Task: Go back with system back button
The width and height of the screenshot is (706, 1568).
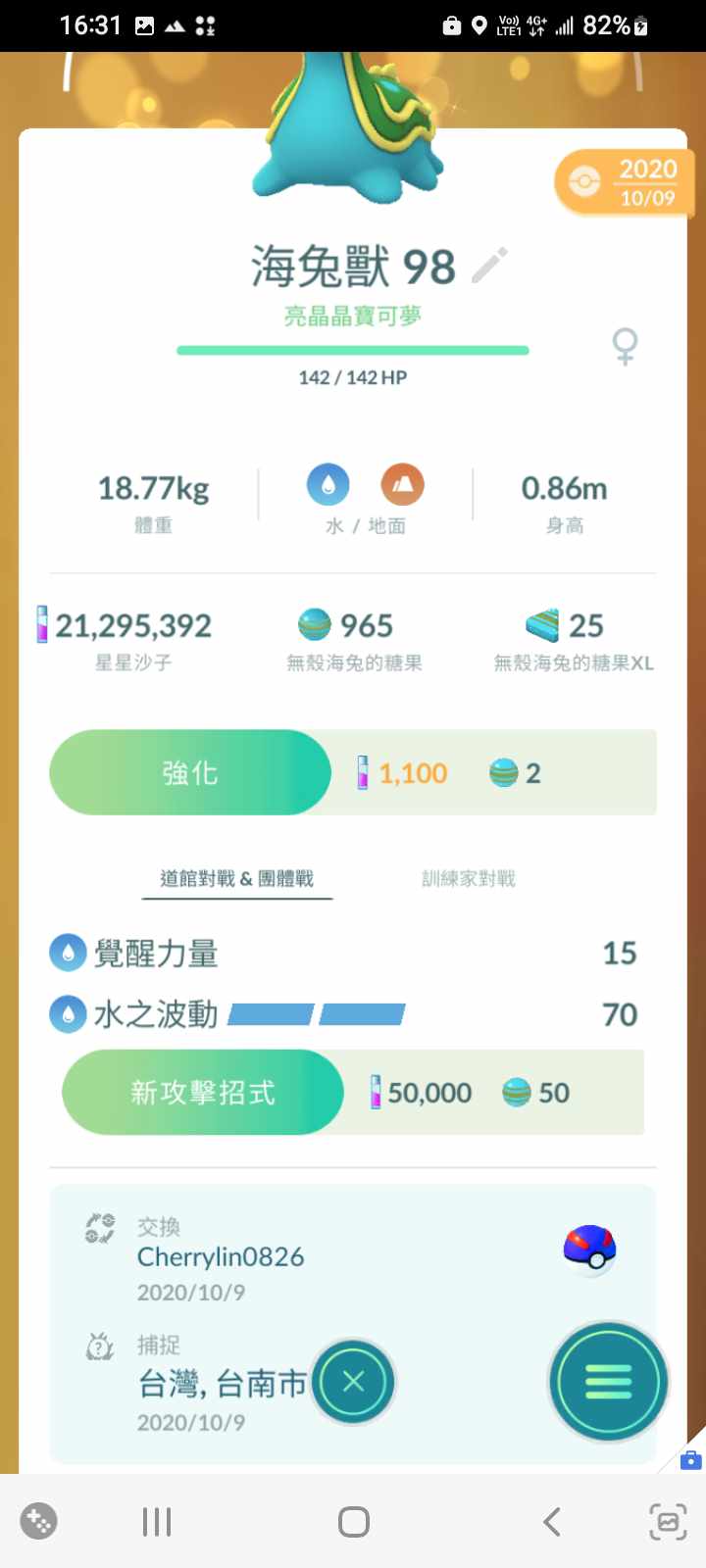Action: click(552, 1522)
